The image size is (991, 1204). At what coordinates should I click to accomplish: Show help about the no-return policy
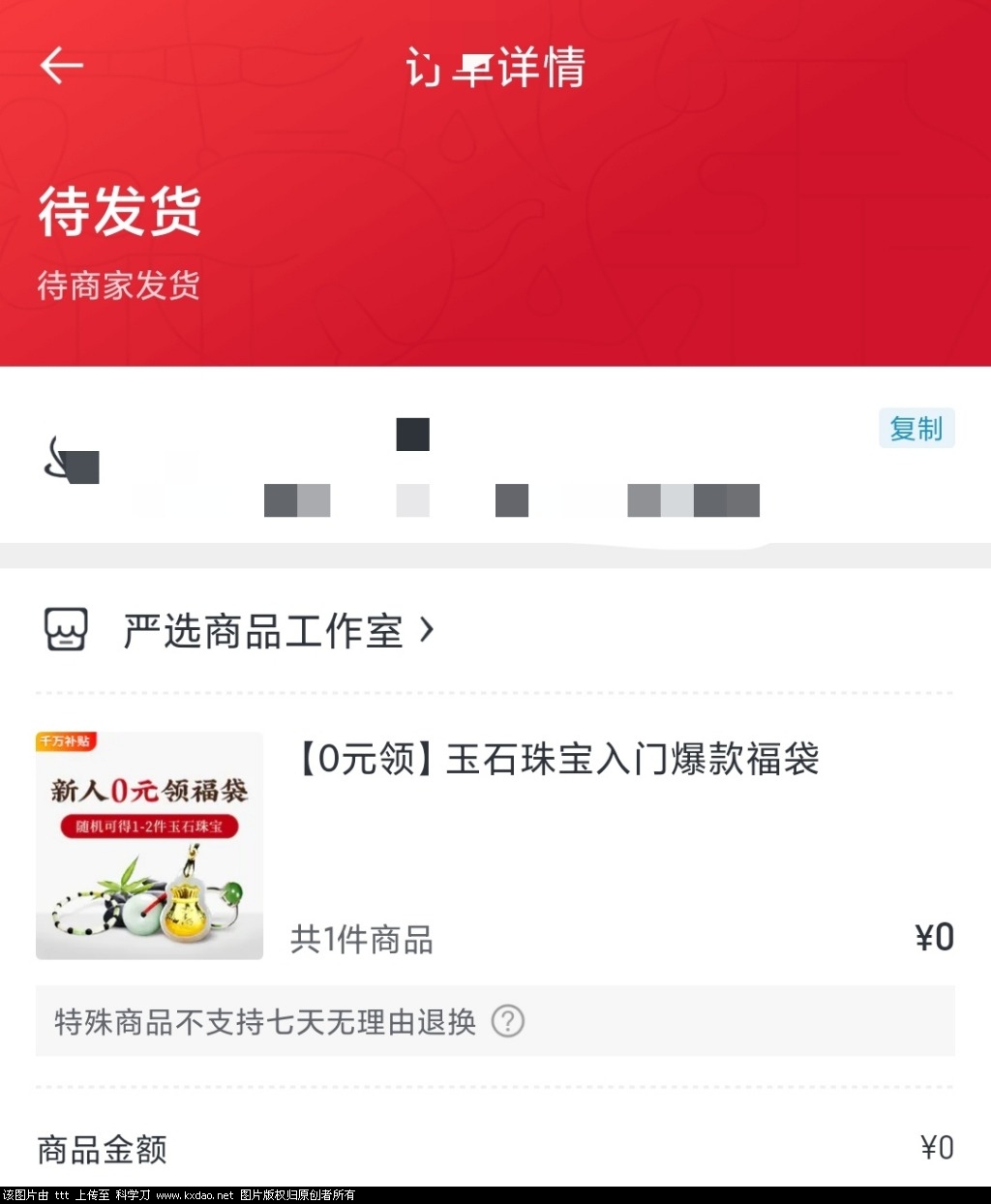point(508,1021)
